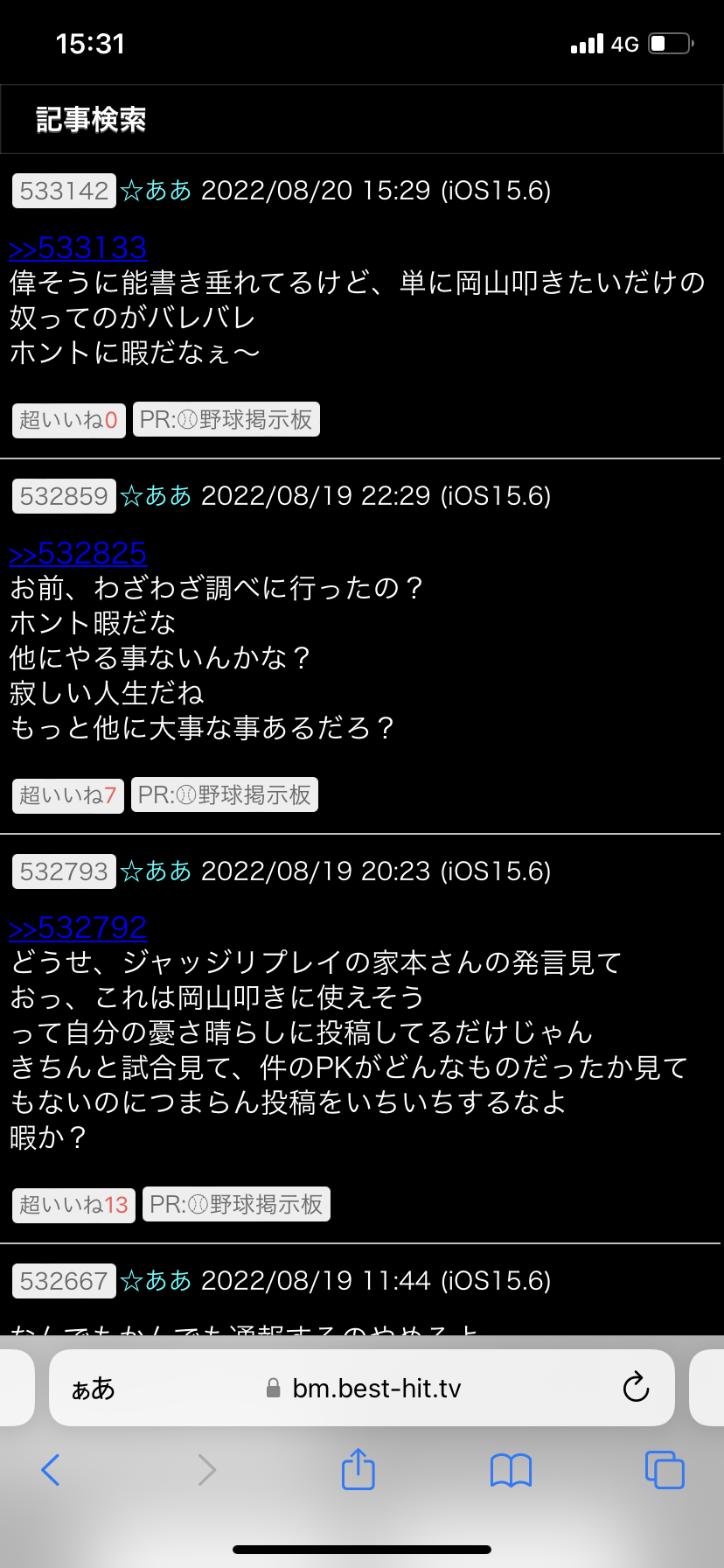
Task: Tap 超いいね with 13 likes
Action: [x=73, y=1205]
